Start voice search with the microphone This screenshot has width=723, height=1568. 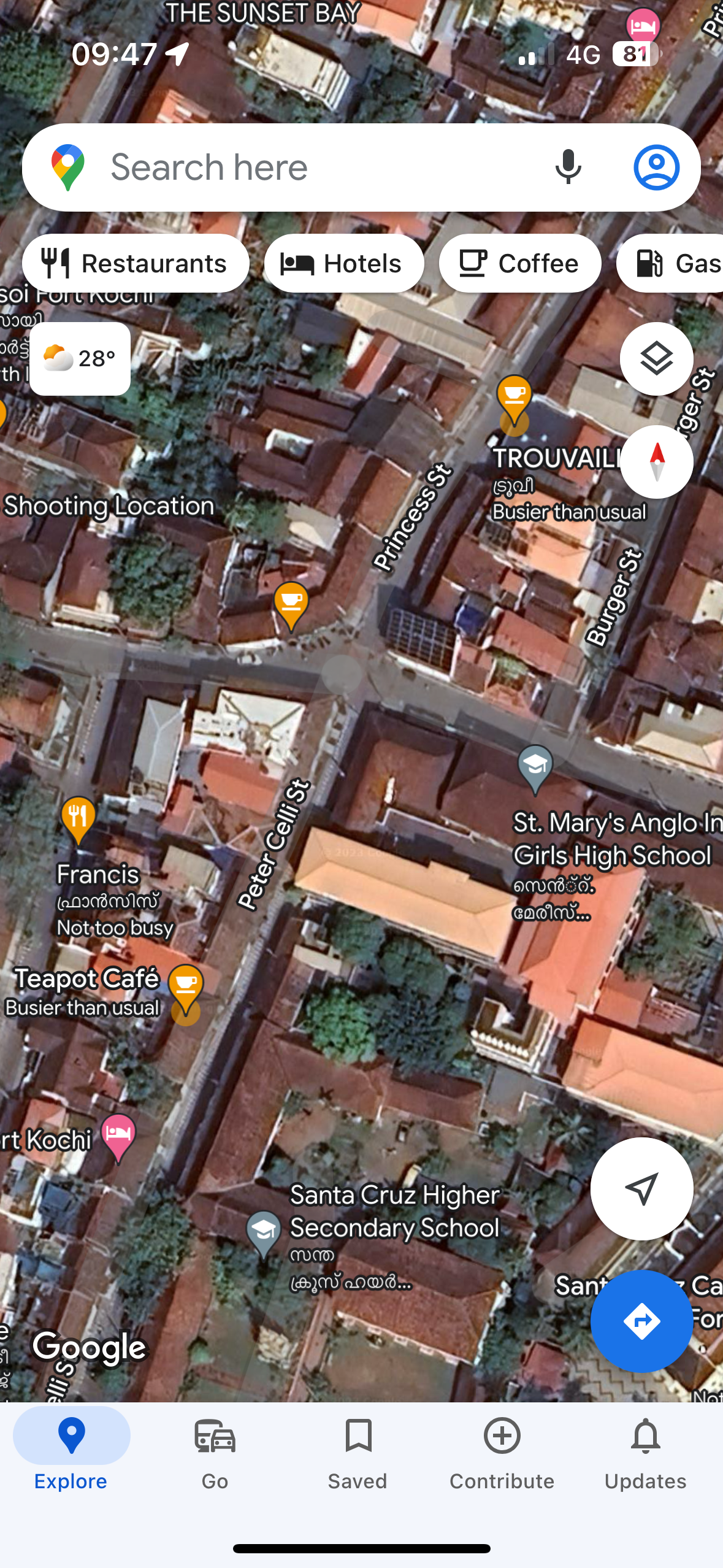pyautogui.click(x=568, y=167)
